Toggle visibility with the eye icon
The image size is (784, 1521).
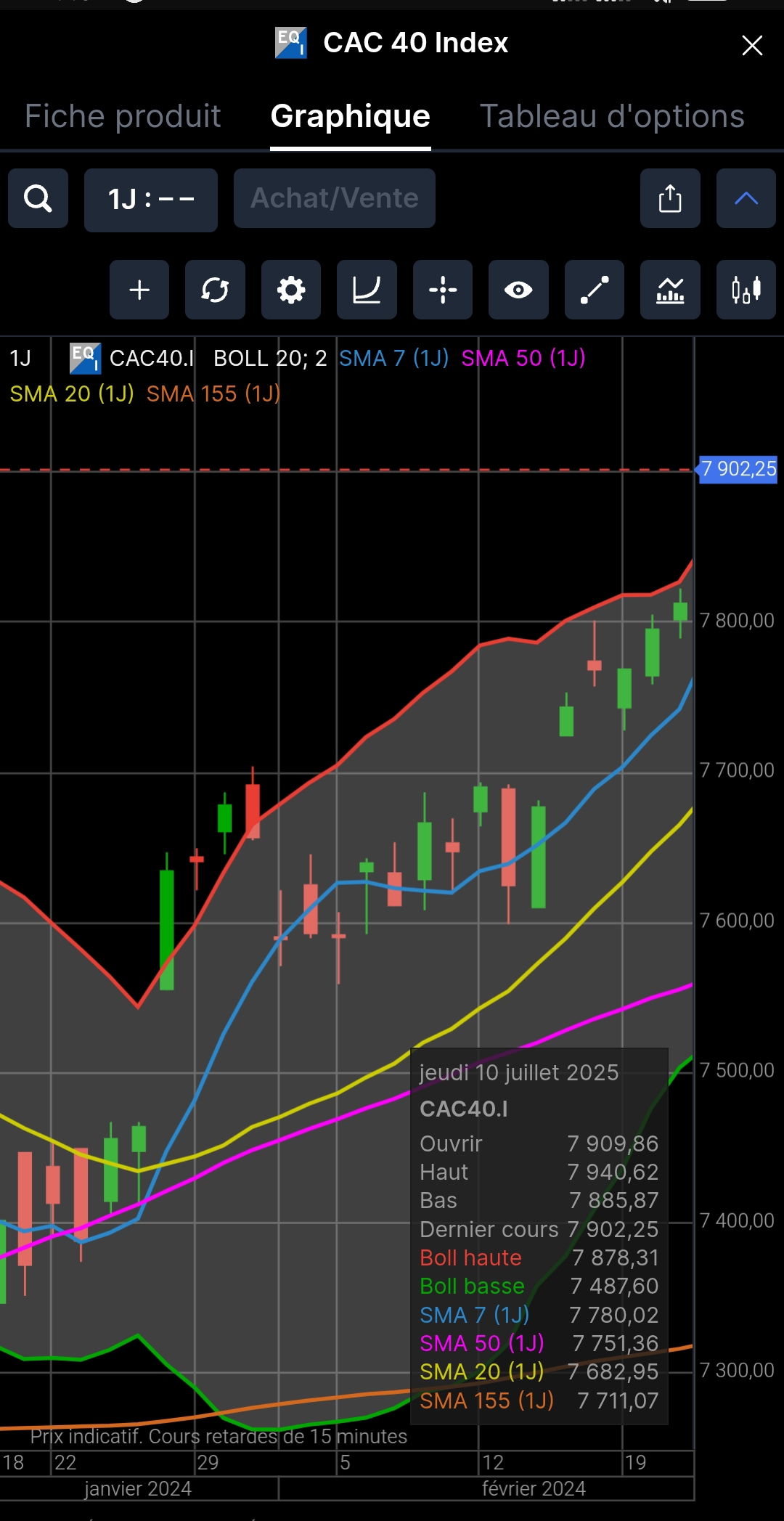pos(518,290)
